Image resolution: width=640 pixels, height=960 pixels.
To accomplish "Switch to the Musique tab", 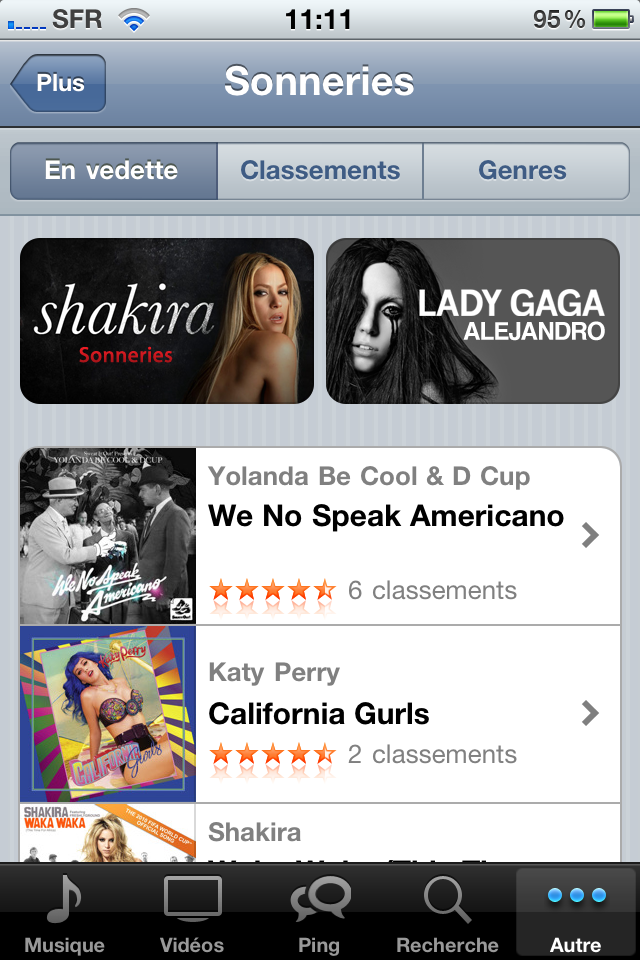I will 65,914.
